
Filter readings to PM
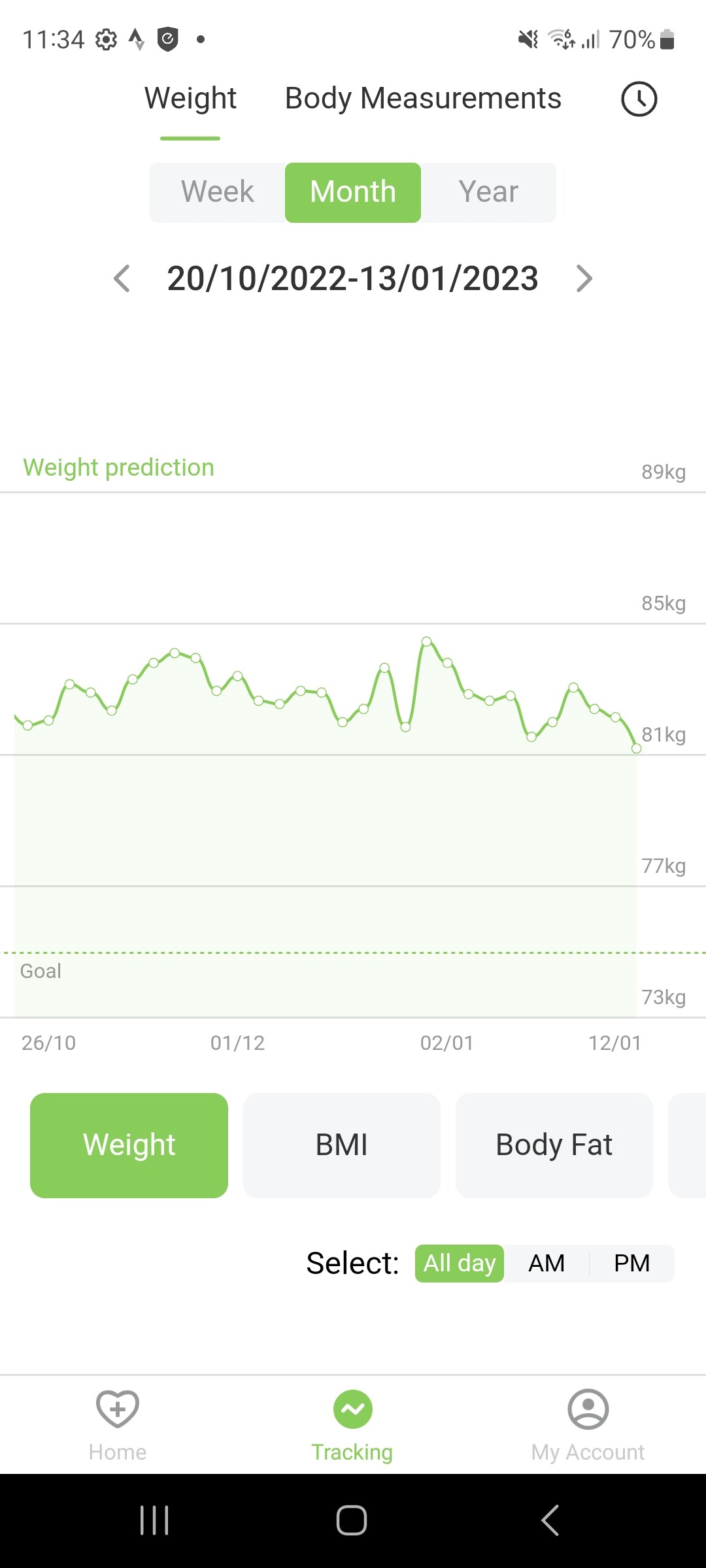tap(631, 1264)
